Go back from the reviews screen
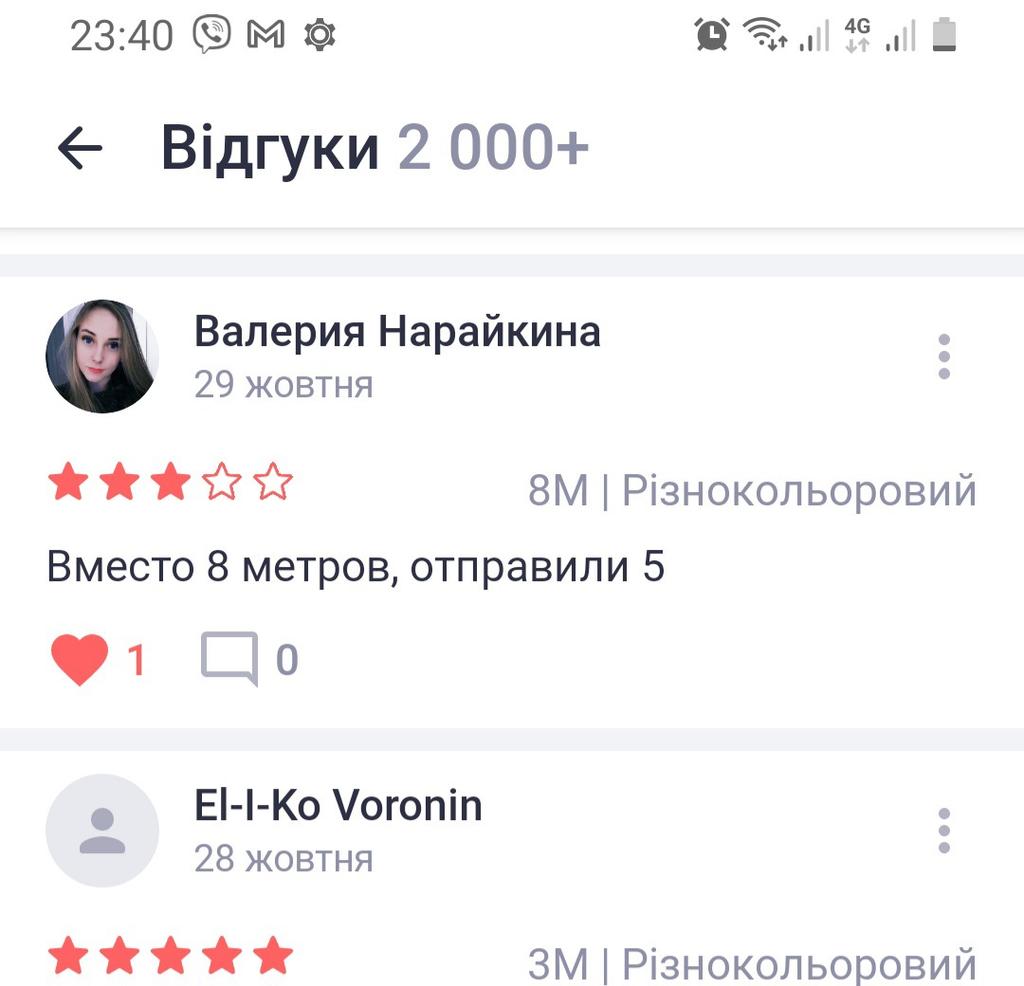Screen dimensions: 1024x986 [x=80, y=149]
